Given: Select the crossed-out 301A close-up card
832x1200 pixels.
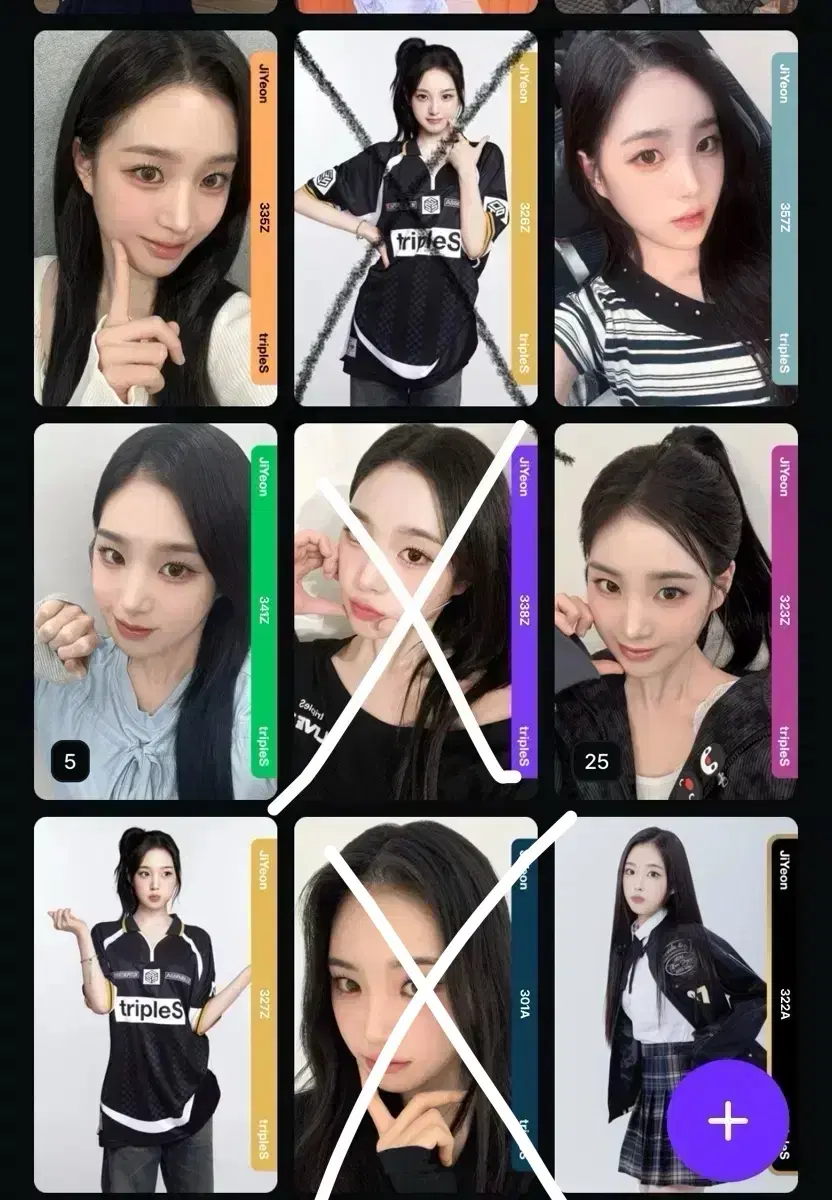Looking at the screenshot, I should click(x=400, y=1000).
